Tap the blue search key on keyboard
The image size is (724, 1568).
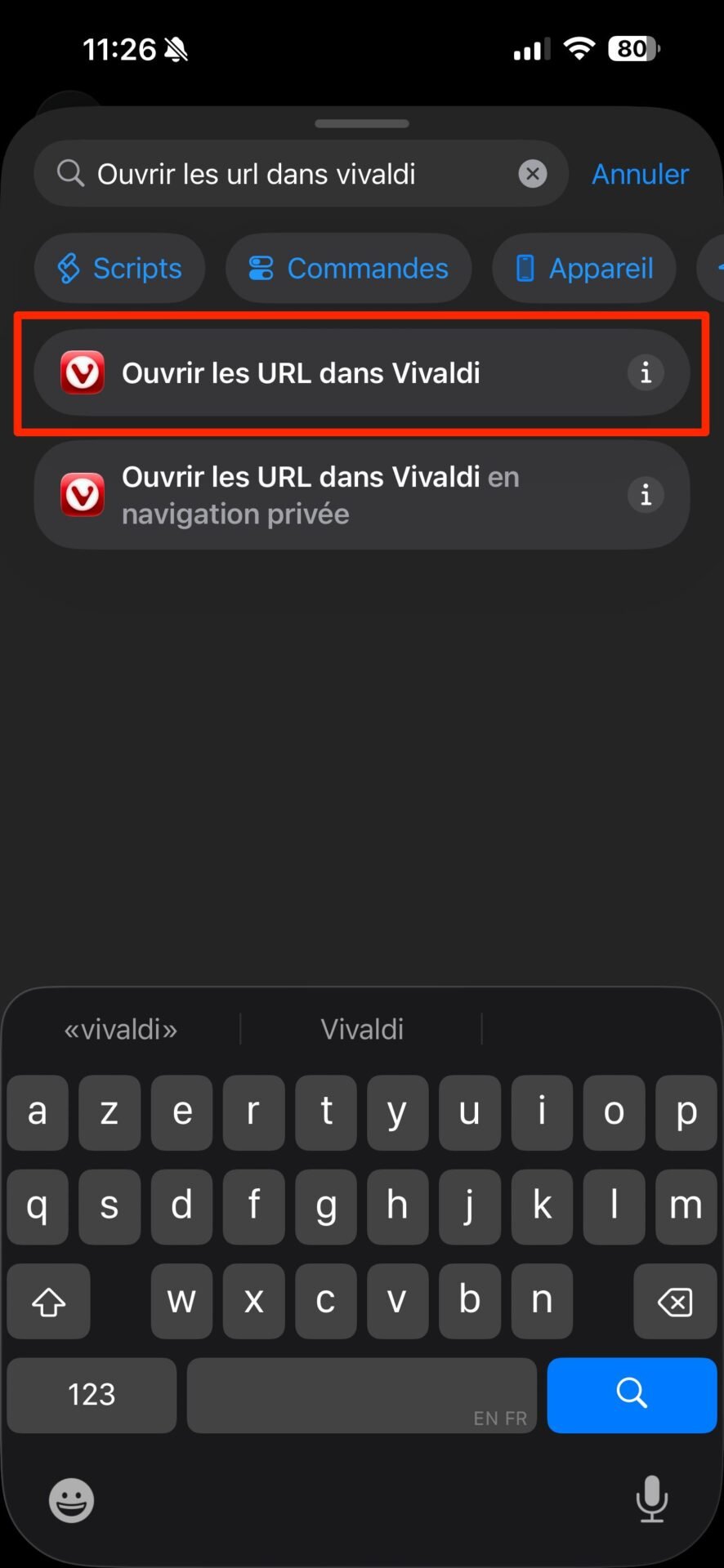coord(632,1395)
